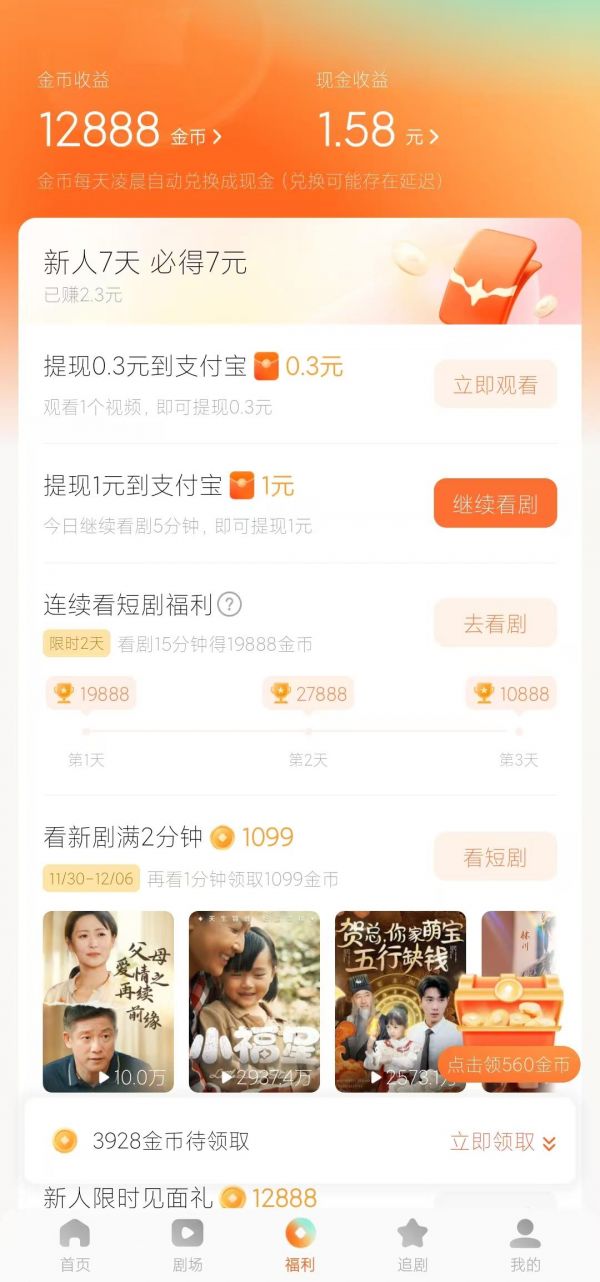This screenshot has width=600, height=1282.
Task: Tap 继续看剧 to withdraw 1元
Action: [495, 504]
